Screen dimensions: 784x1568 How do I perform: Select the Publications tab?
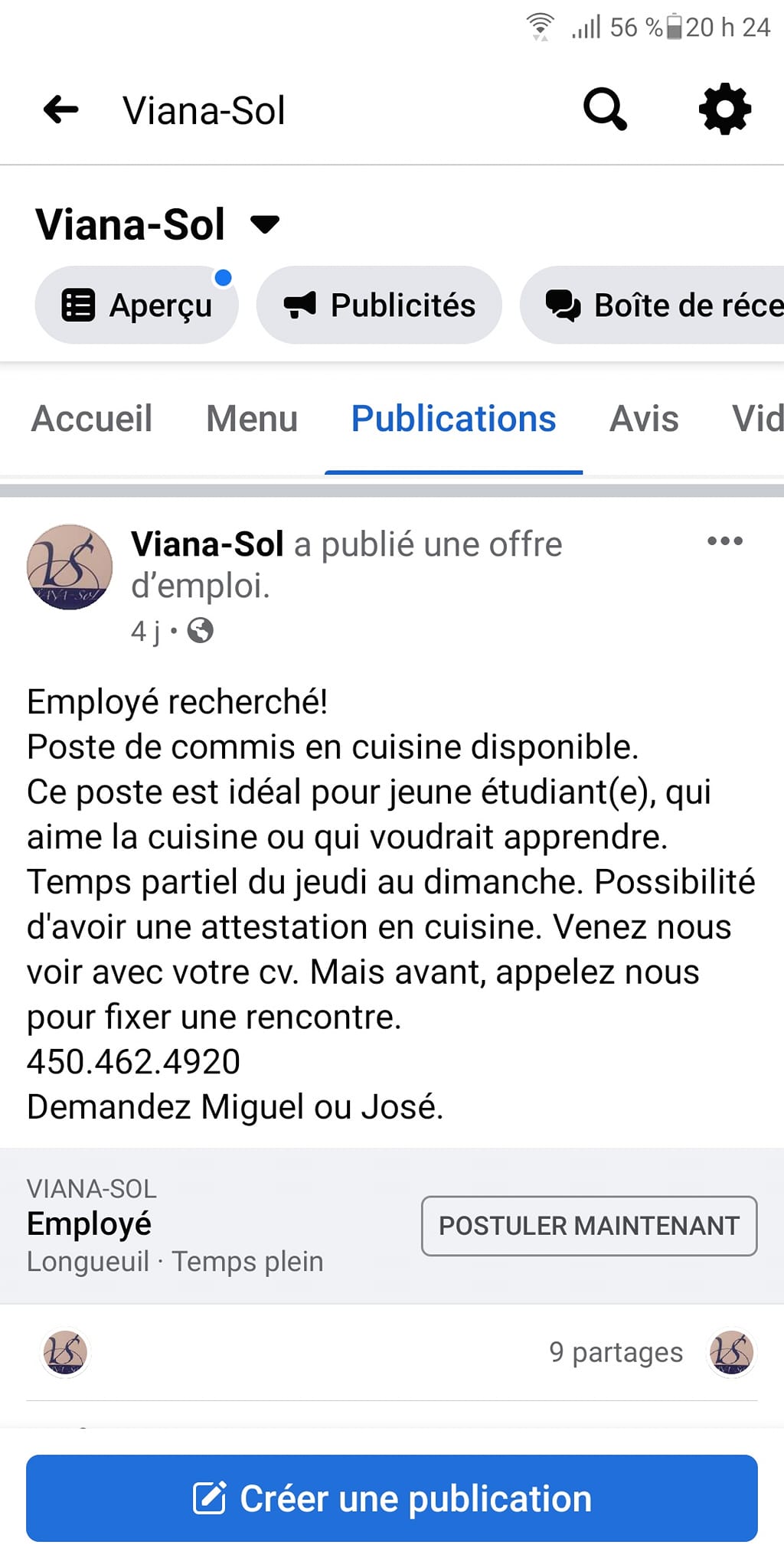point(453,419)
